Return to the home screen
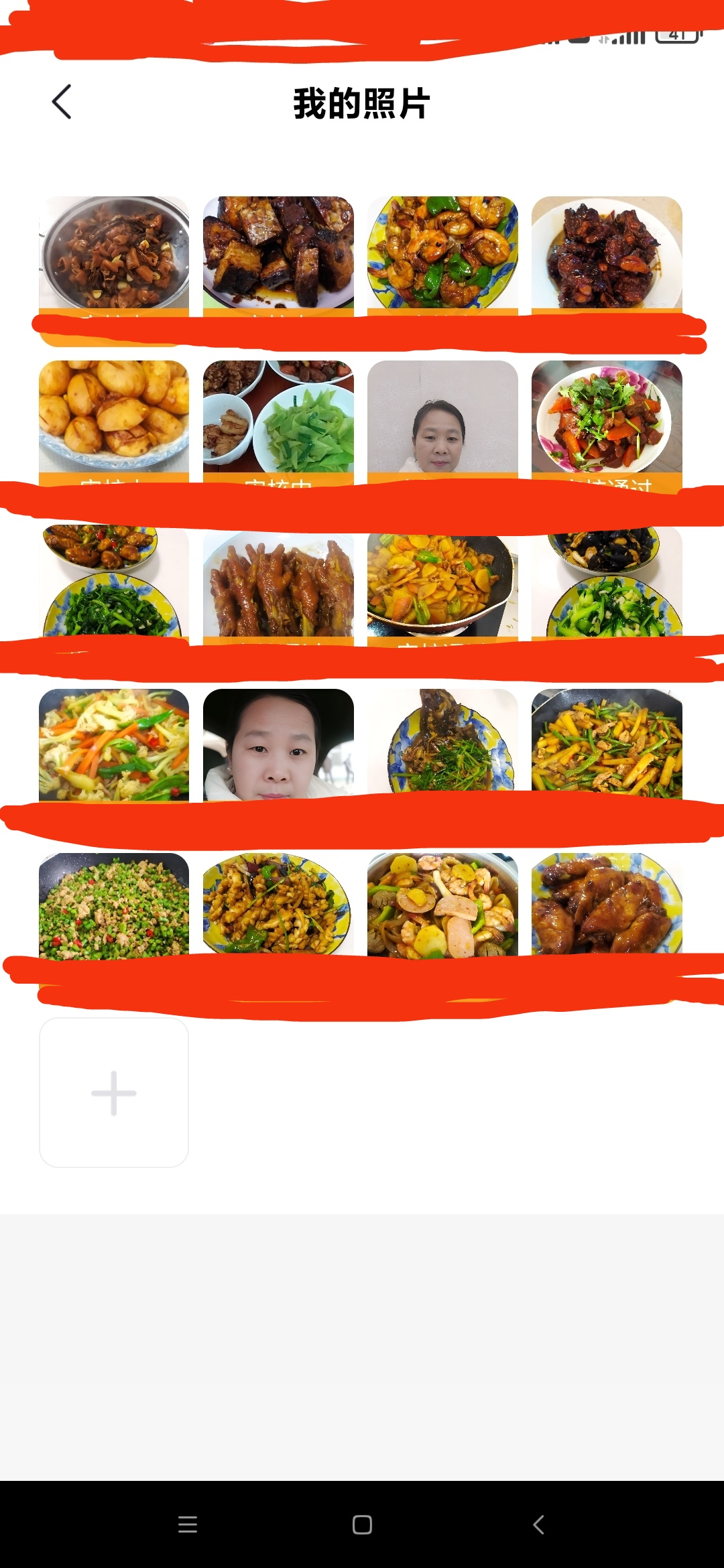Screen dimensions: 724x1568 362,1525
